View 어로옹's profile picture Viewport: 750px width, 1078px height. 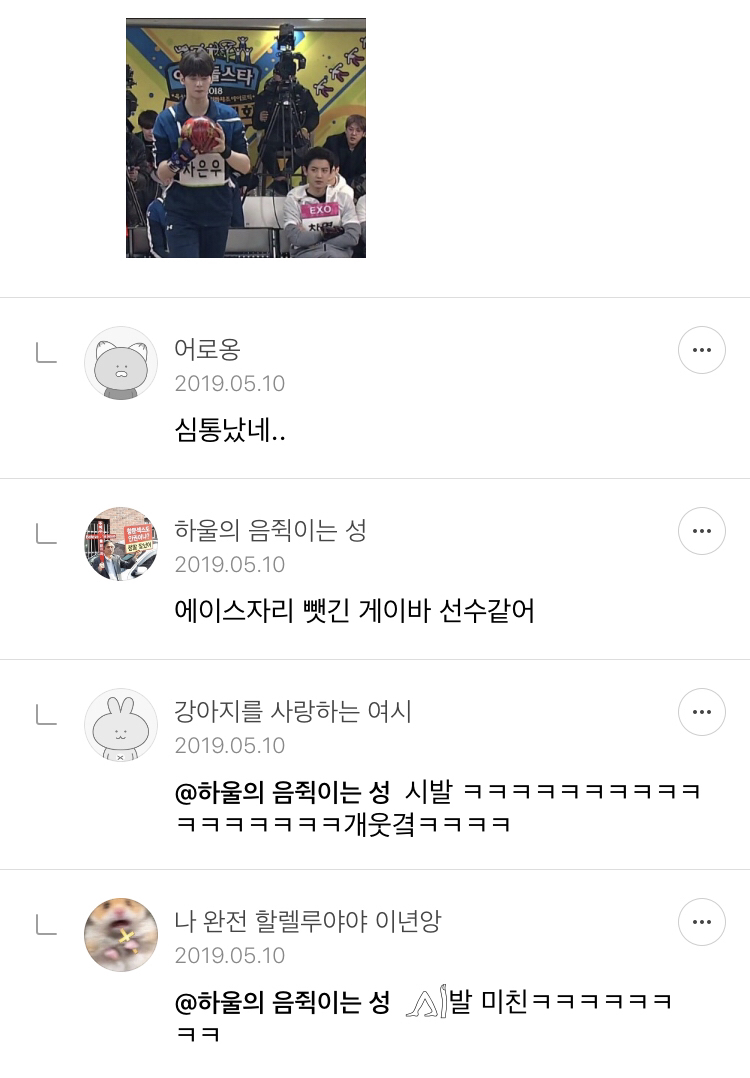click(x=121, y=363)
